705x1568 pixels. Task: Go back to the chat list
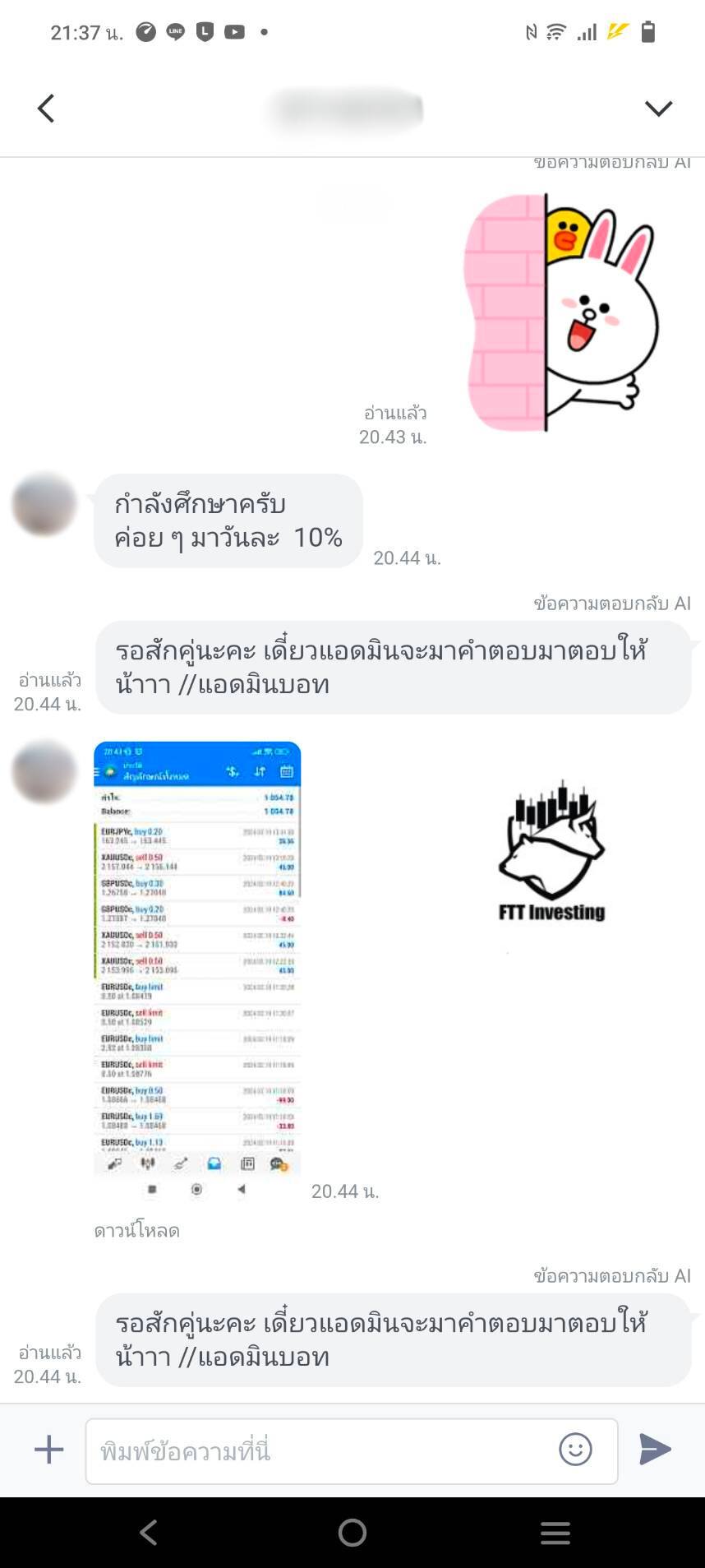pos(46,109)
